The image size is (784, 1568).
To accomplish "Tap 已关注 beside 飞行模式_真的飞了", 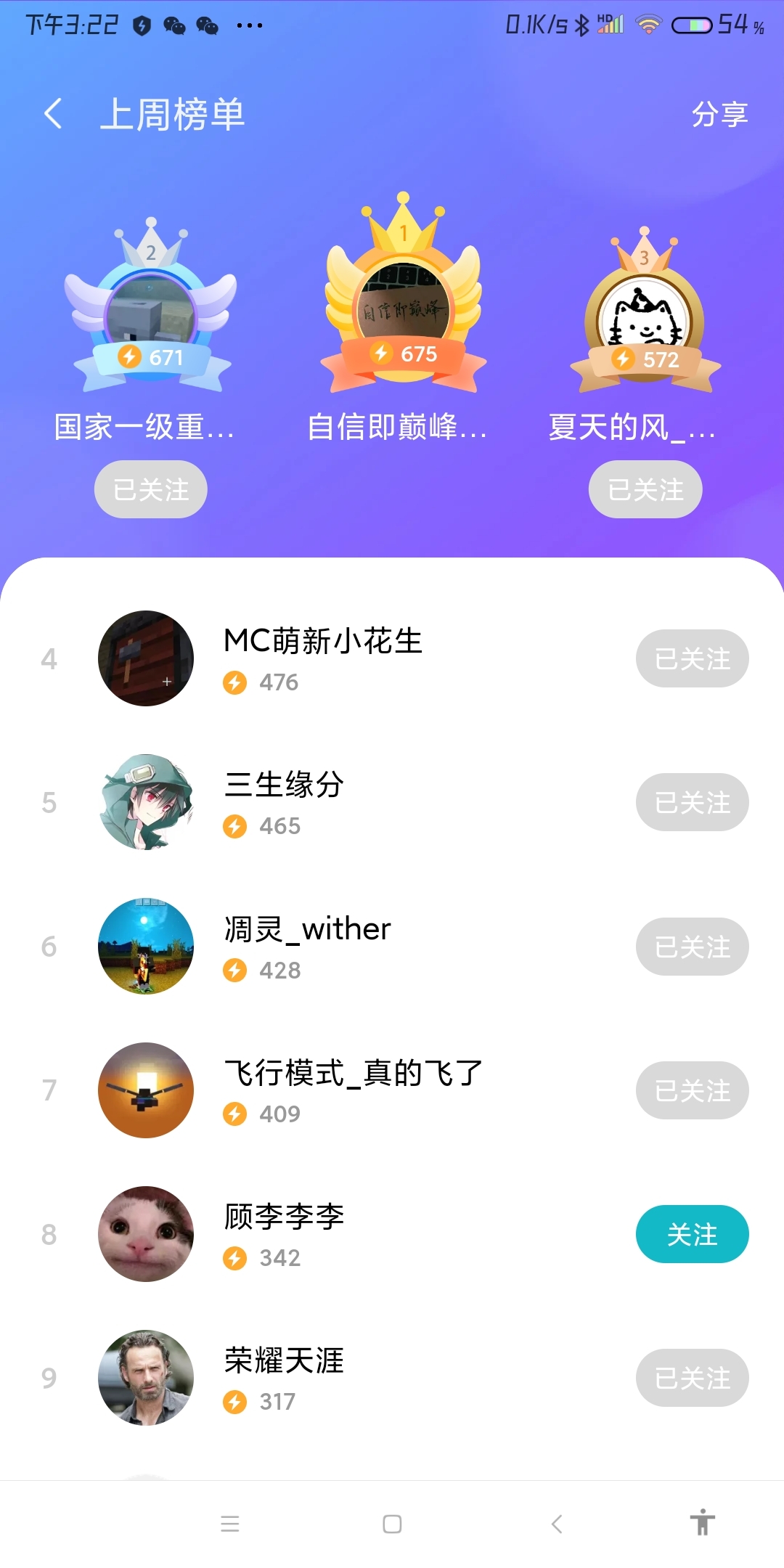I will tap(693, 1090).
